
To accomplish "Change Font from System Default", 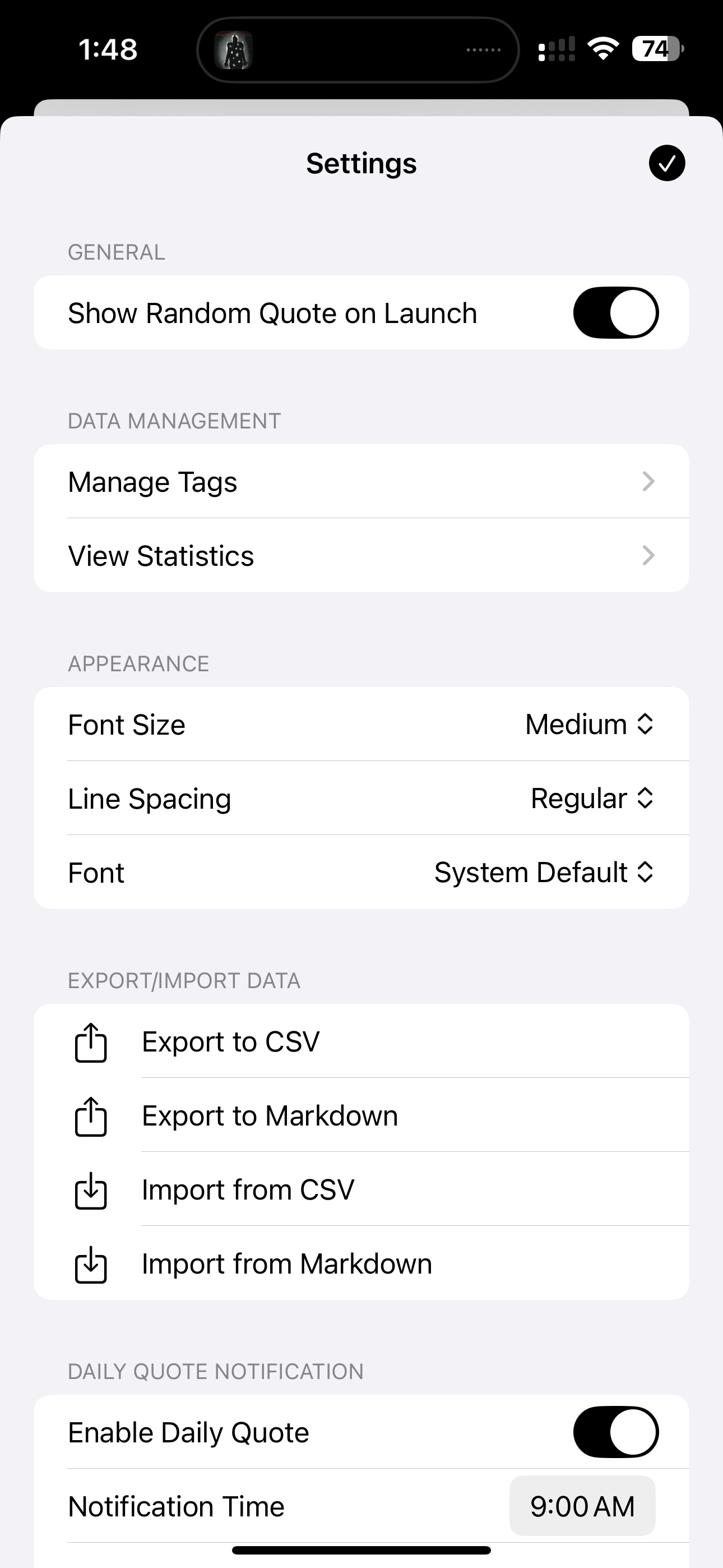I will (544, 871).
